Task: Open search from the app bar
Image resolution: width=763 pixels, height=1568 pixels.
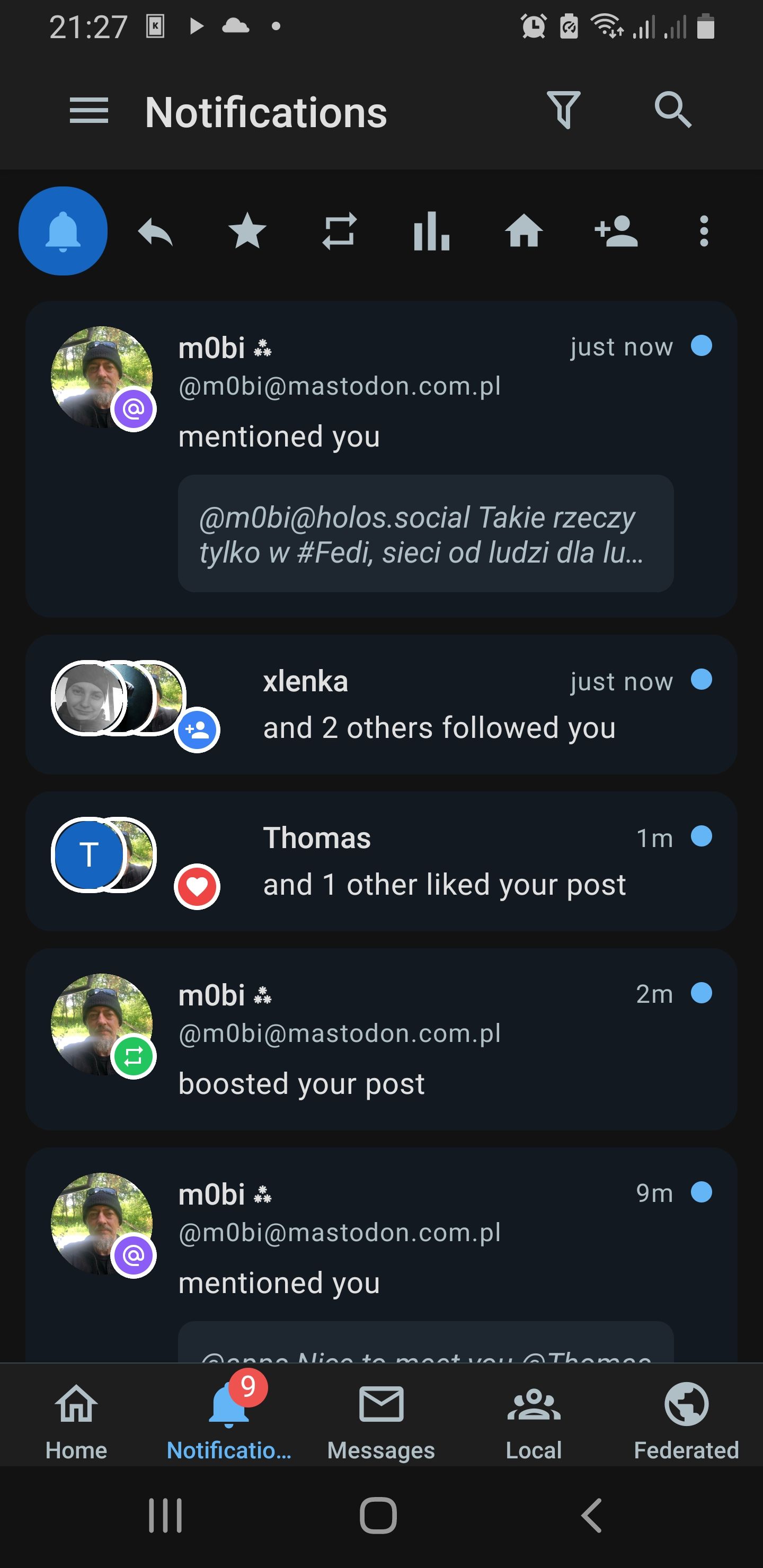Action: (x=672, y=111)
